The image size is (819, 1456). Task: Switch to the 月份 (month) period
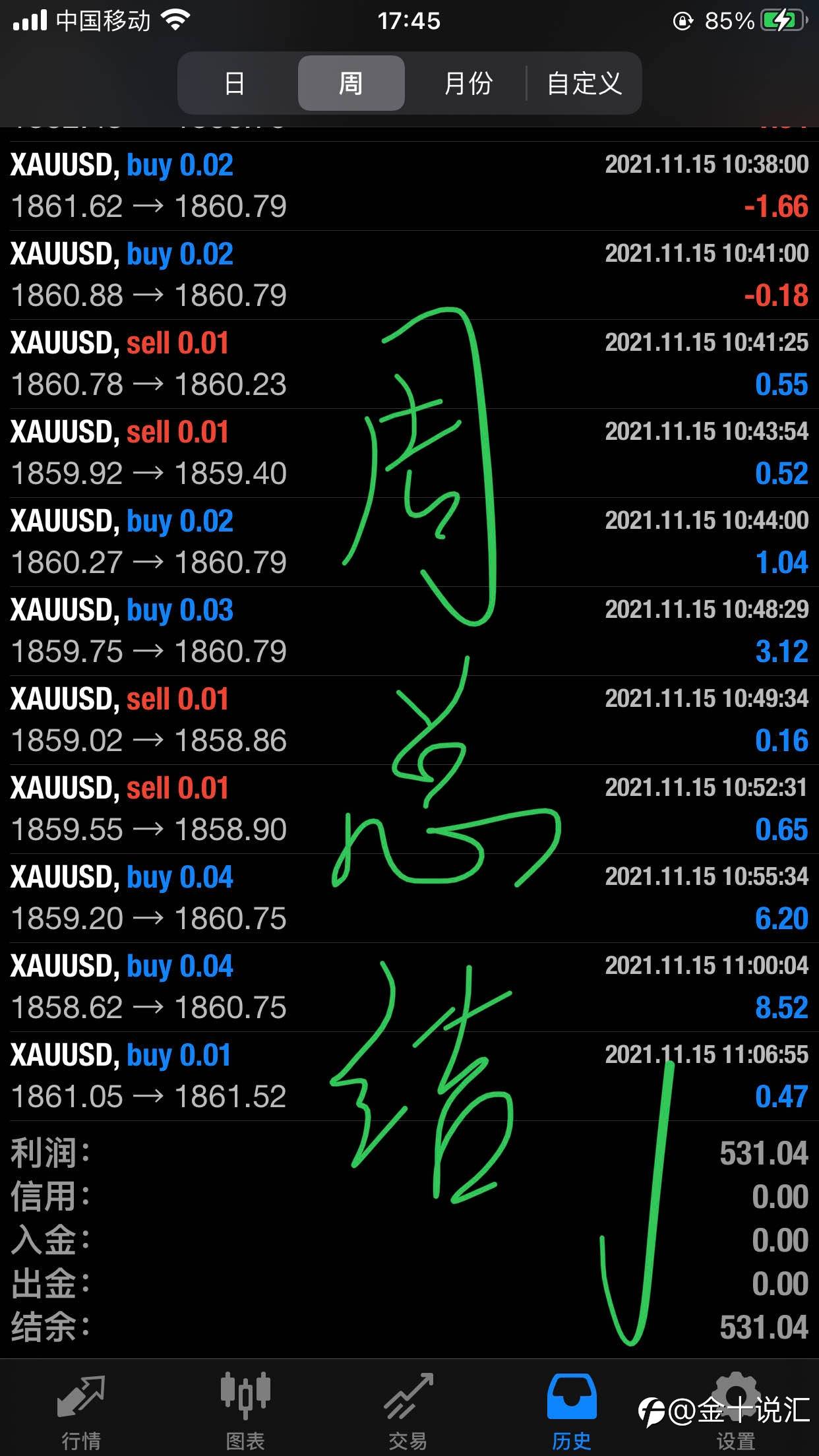tap(468, 83)
